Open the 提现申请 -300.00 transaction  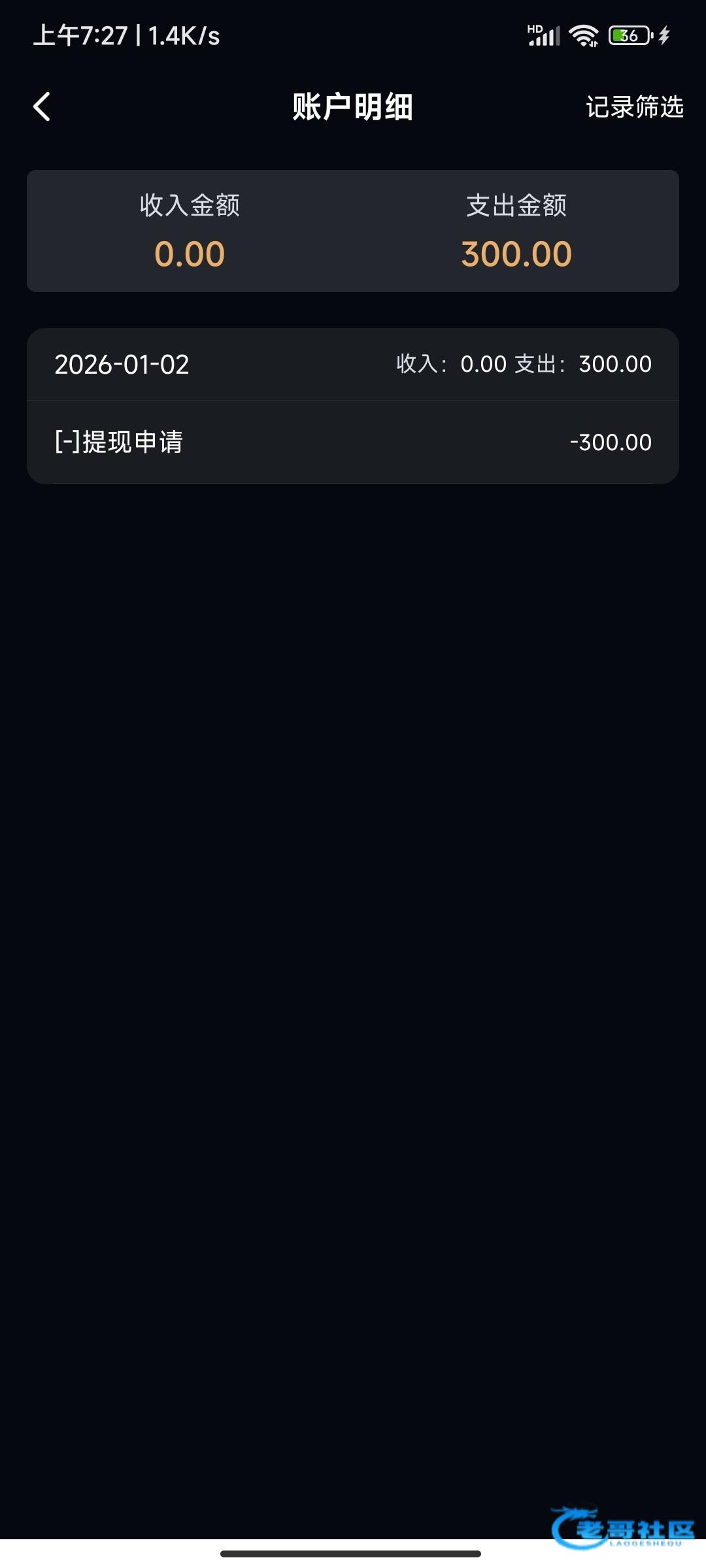tap(353, 442)
